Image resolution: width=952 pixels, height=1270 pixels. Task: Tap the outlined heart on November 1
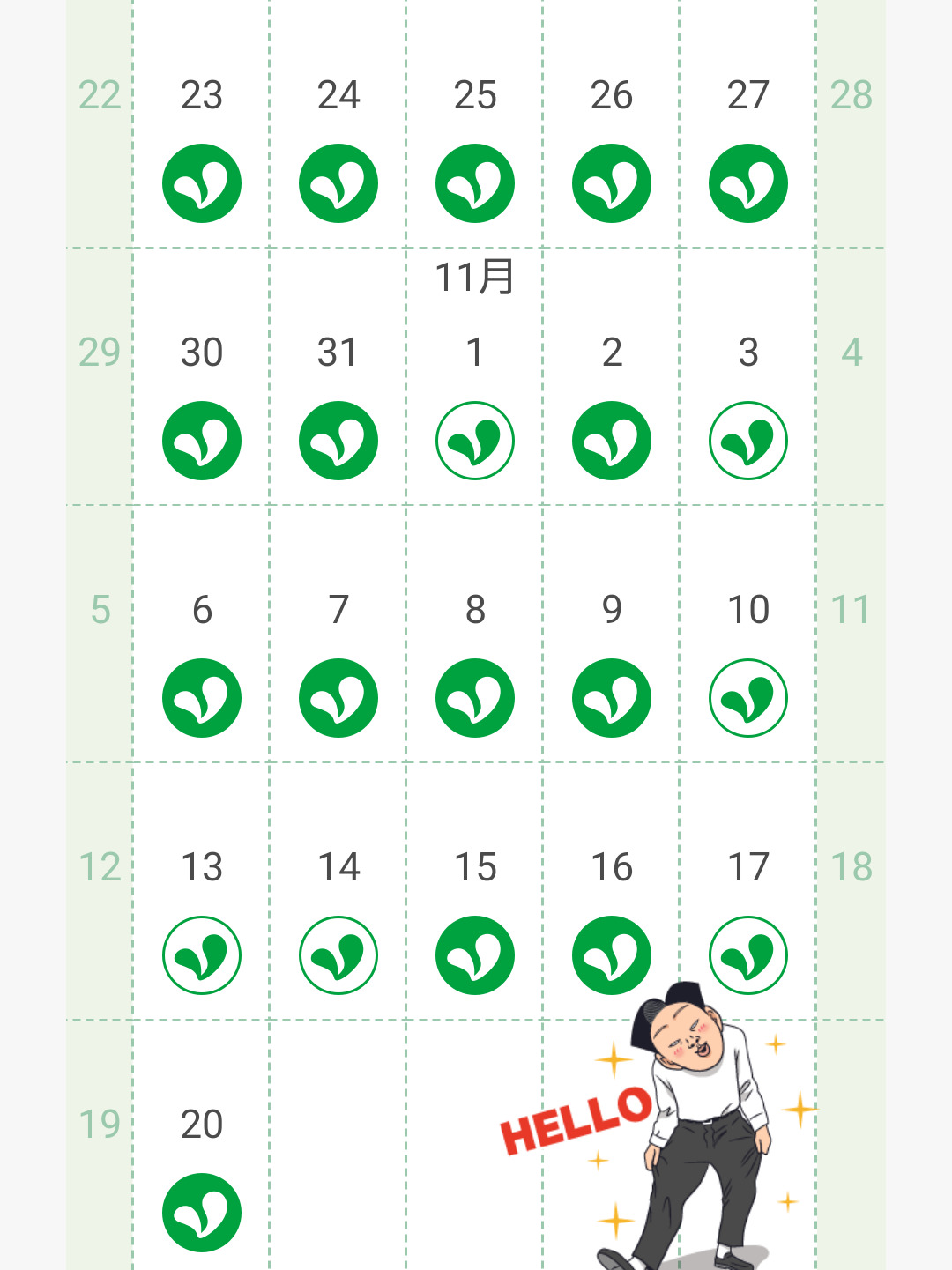coord(475,441)
